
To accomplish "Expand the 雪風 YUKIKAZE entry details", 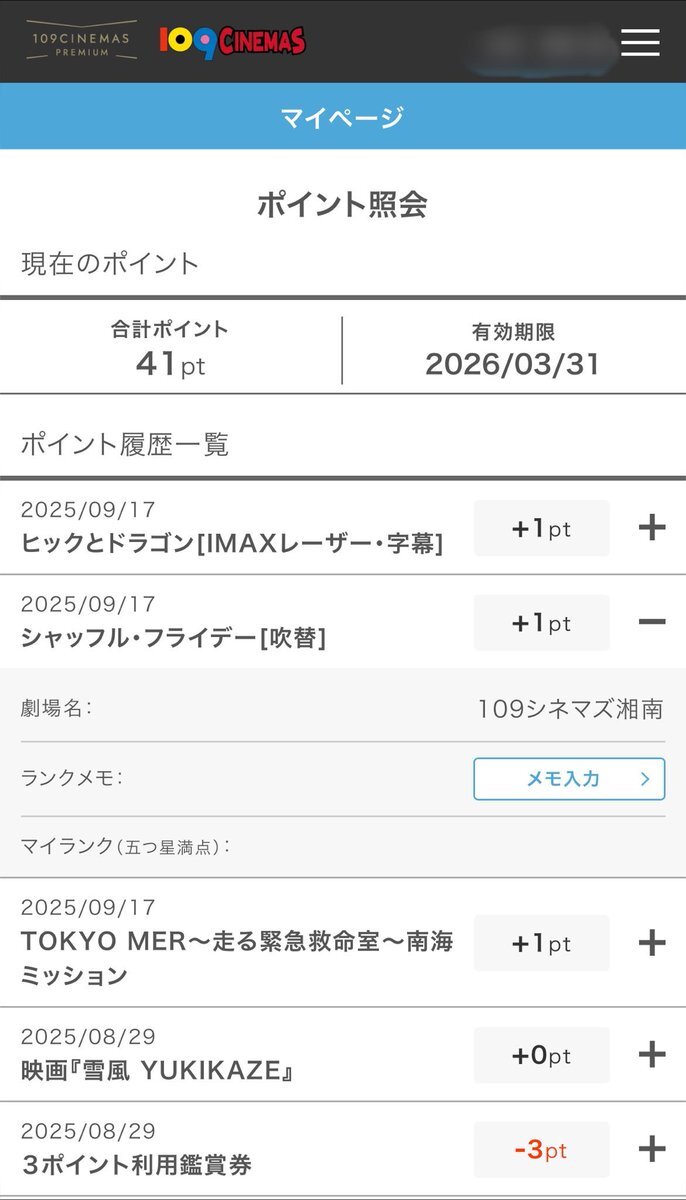I will tap(651, 1055).
